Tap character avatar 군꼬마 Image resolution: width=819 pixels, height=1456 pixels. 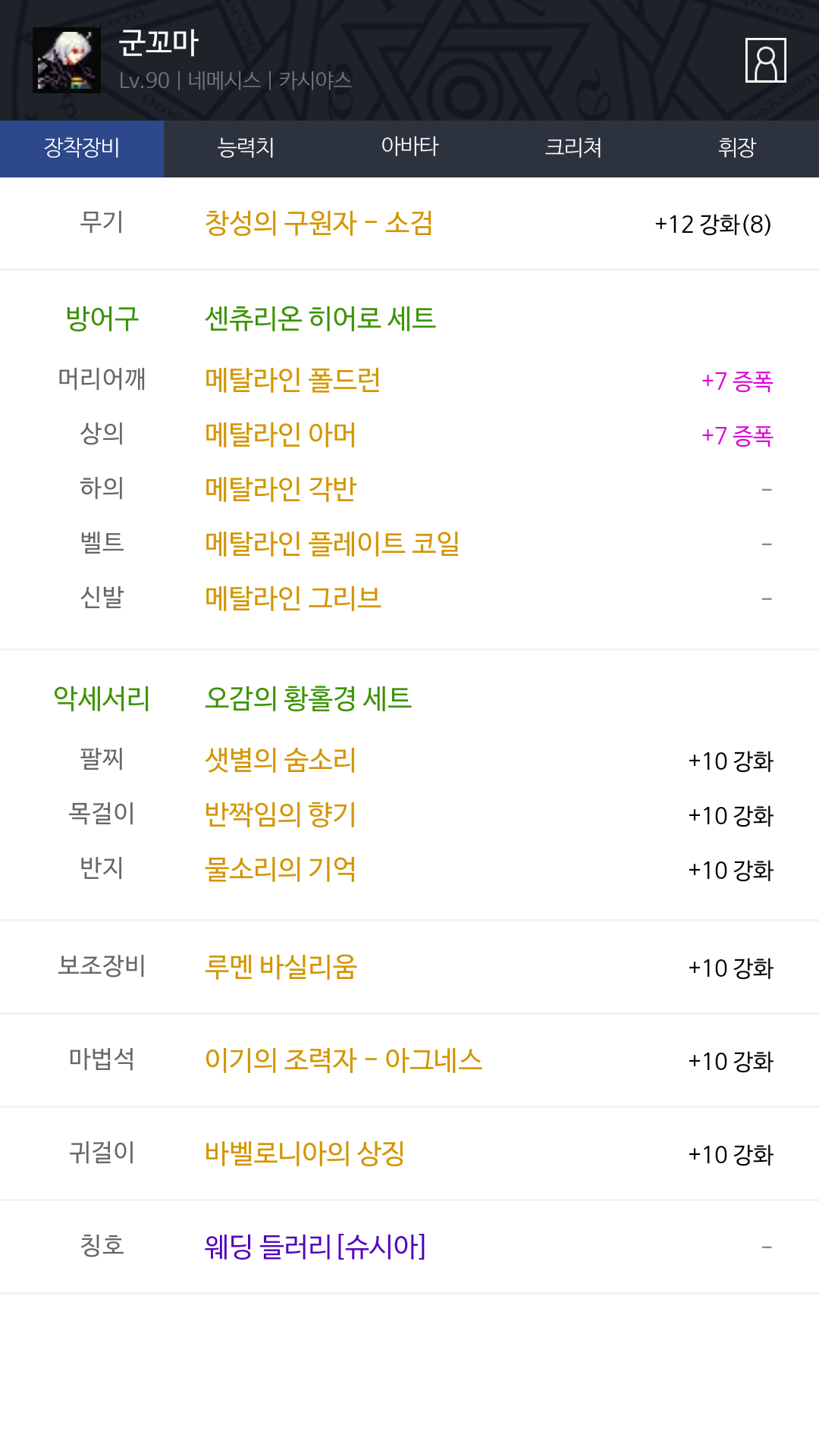[x=67, y=61]
